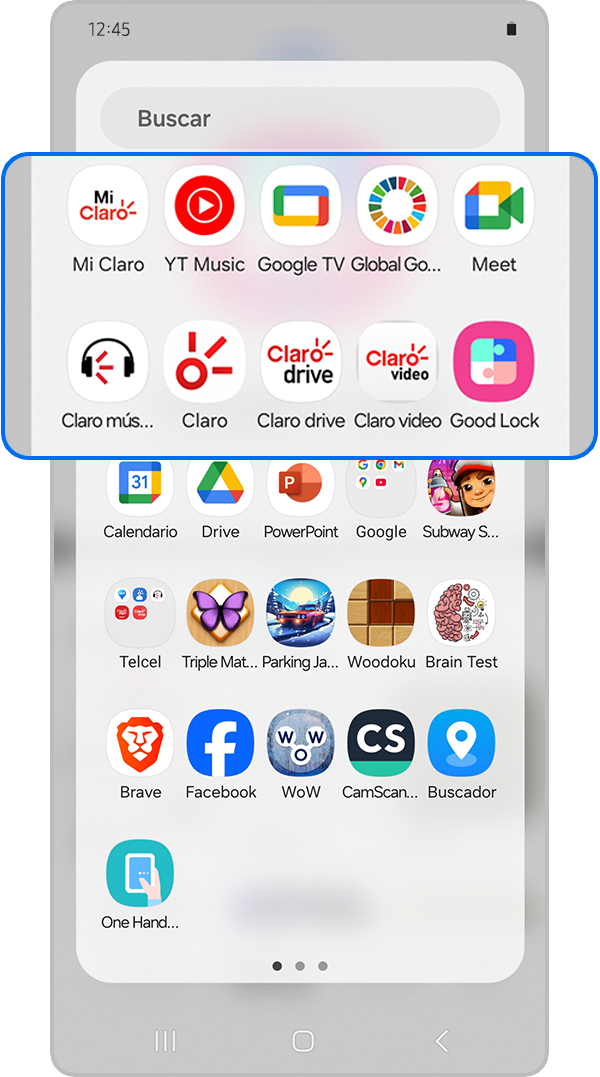This screenshot has height=1077, width=600.
Task: Open the One Hand Operation app
Action: tap(140, 873)
